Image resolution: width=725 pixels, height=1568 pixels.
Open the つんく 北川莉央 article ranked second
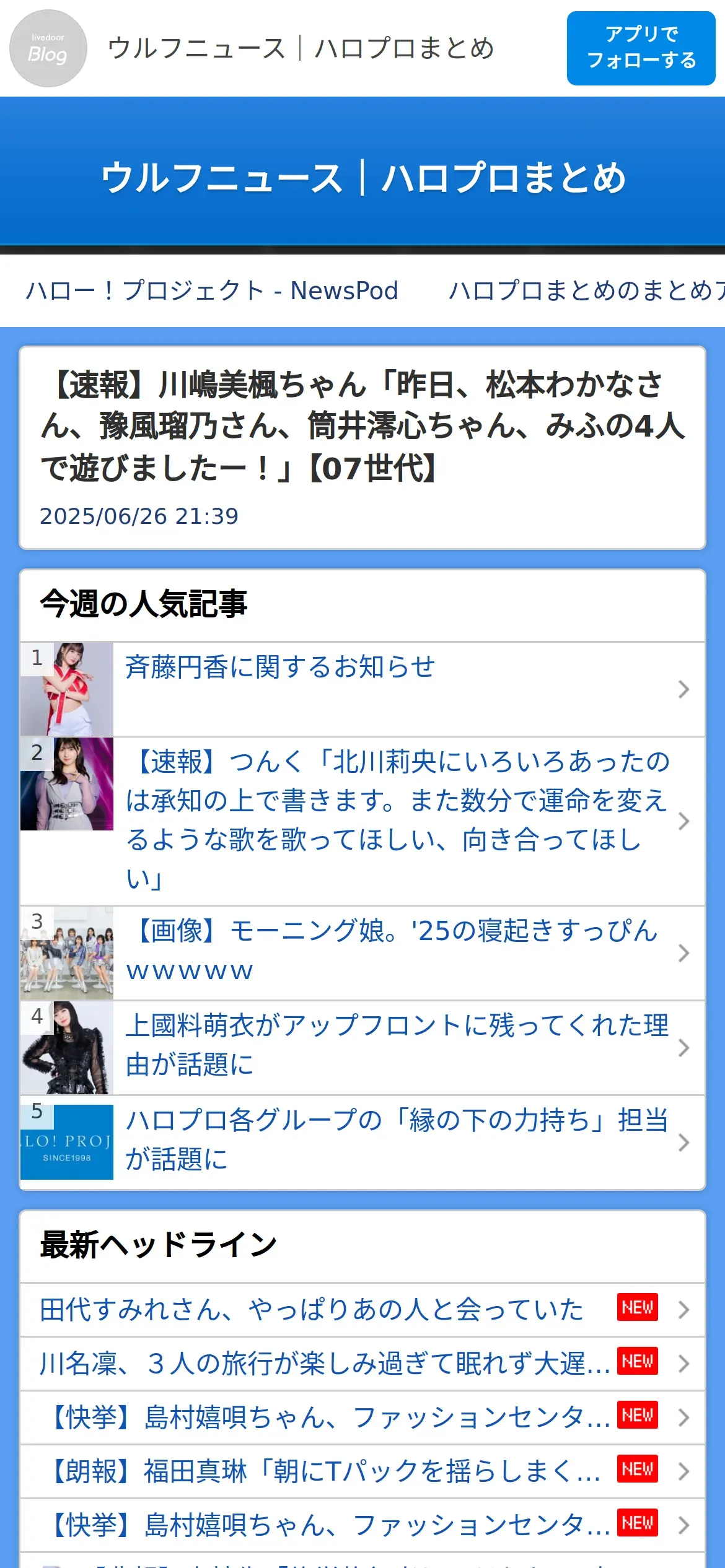[362, 821]
